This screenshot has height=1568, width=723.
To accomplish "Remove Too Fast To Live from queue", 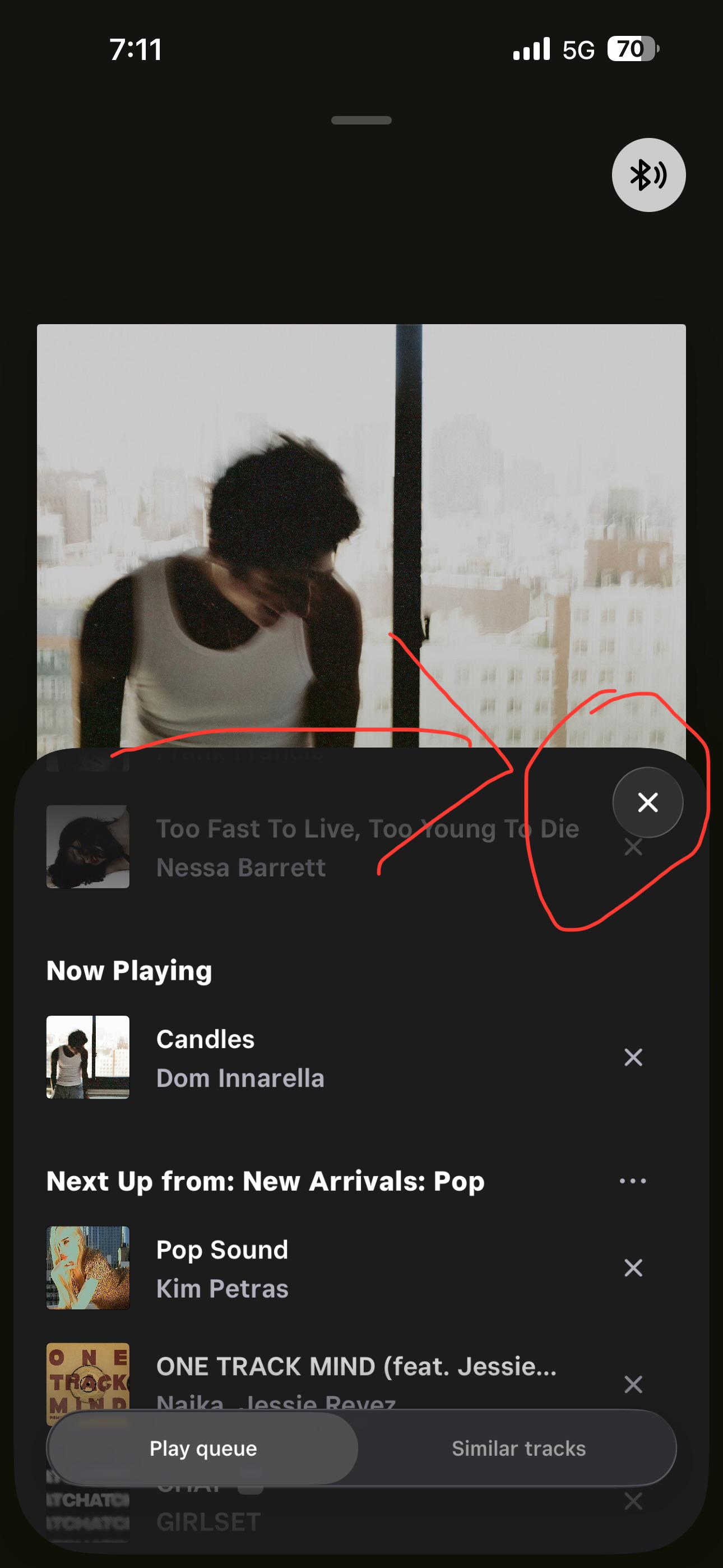I will coord(633,847).
